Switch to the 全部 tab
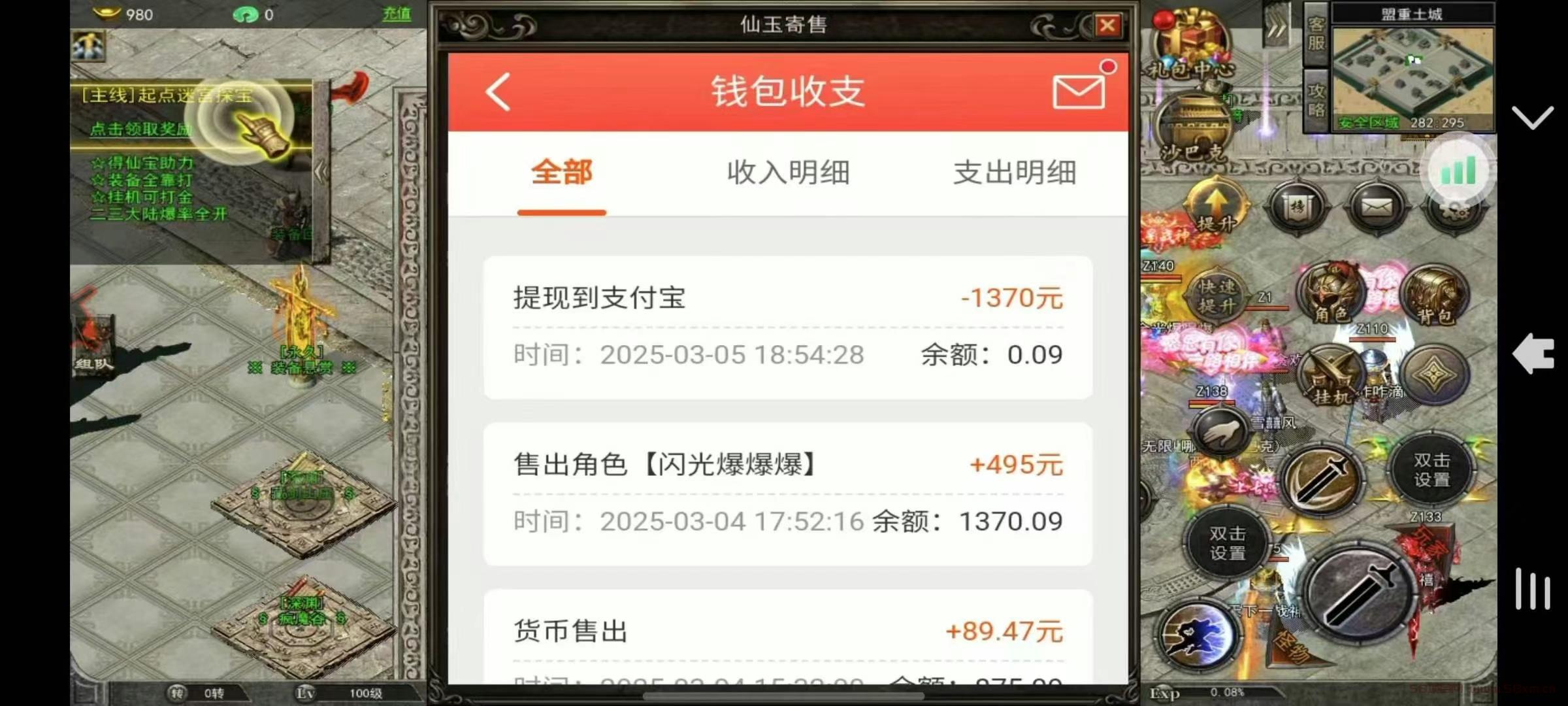 click(x=562, y=173)
